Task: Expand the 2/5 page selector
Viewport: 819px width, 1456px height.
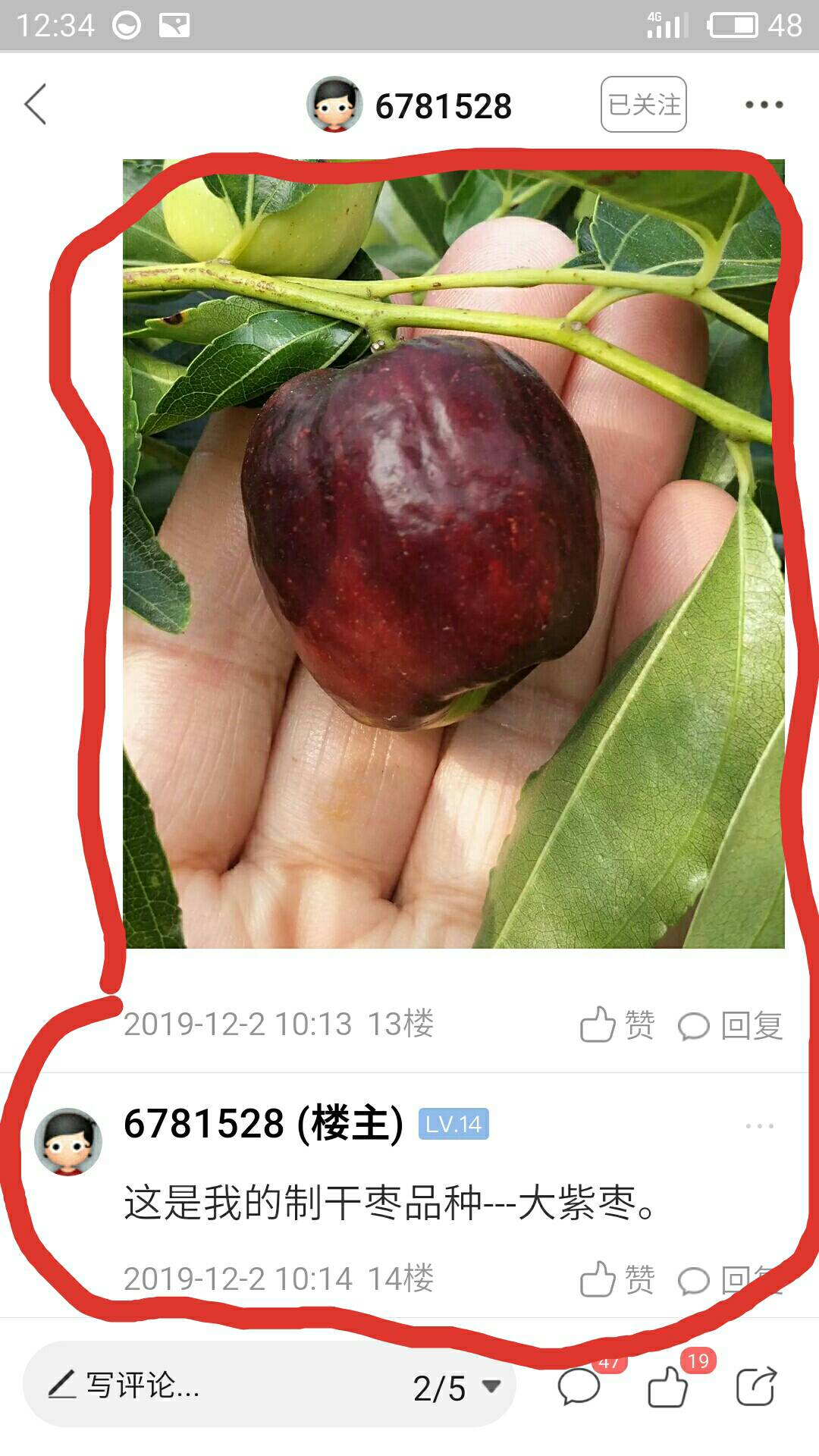Action: [457, 1388]
